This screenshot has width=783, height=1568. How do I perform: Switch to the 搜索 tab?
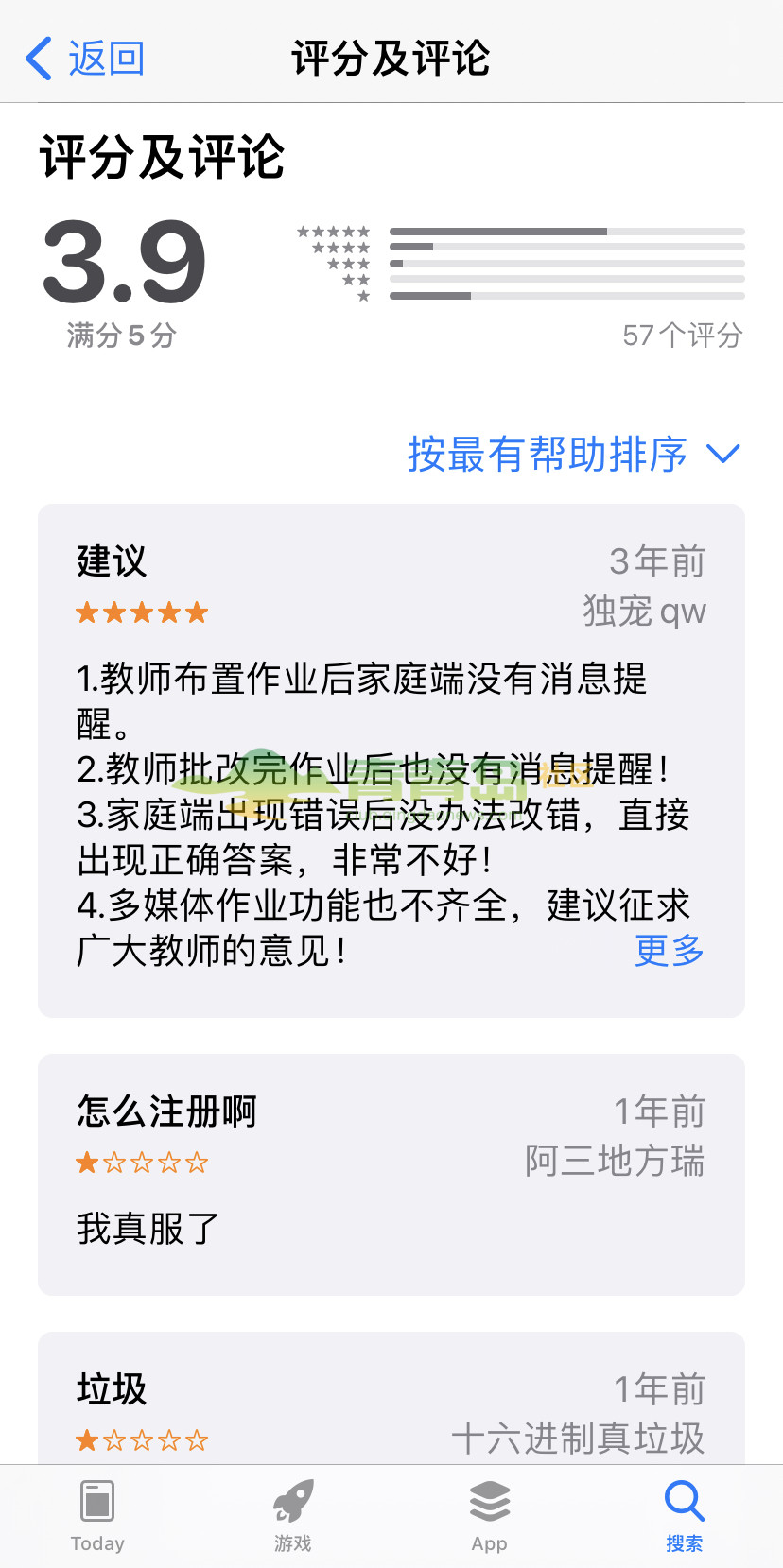(x=684, y=1516)
